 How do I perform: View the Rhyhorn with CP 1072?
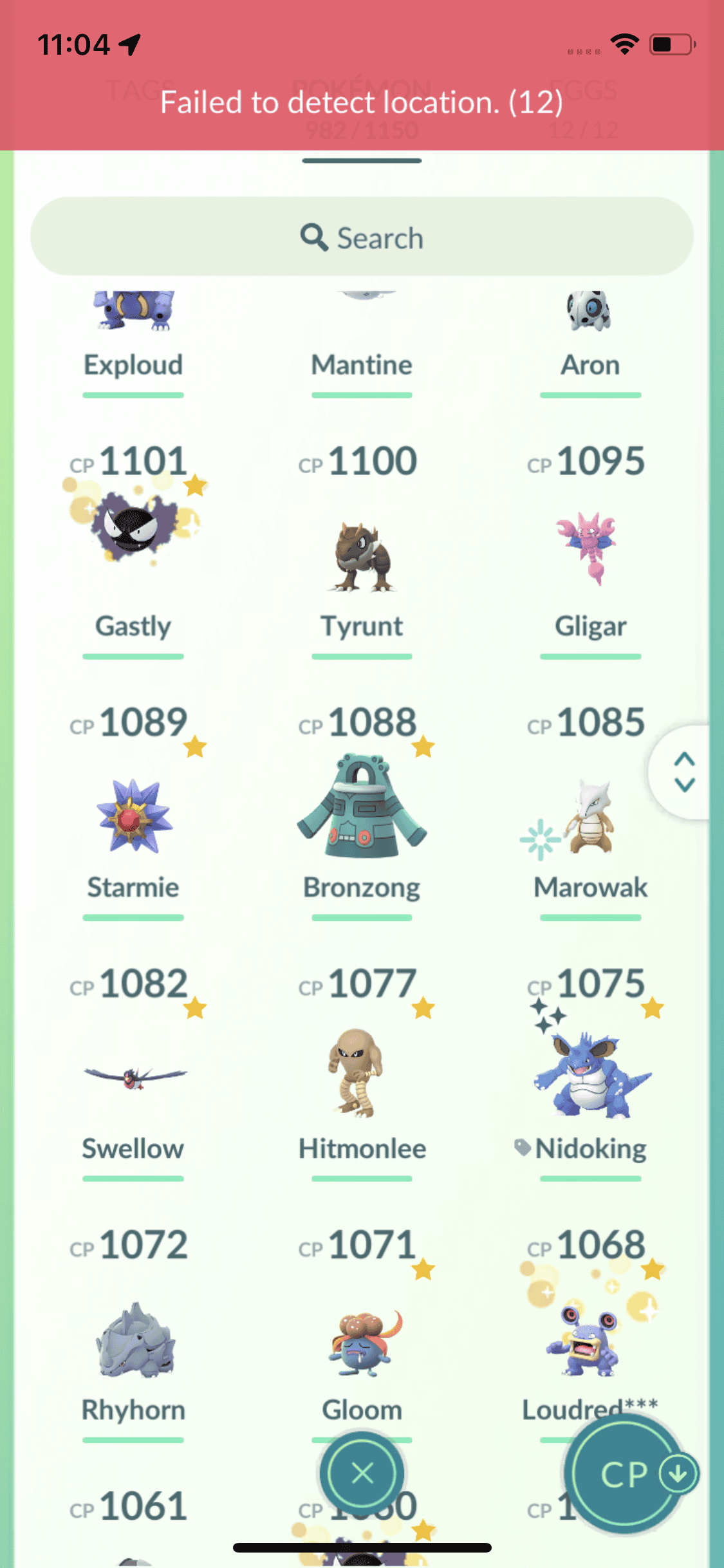133,1339
